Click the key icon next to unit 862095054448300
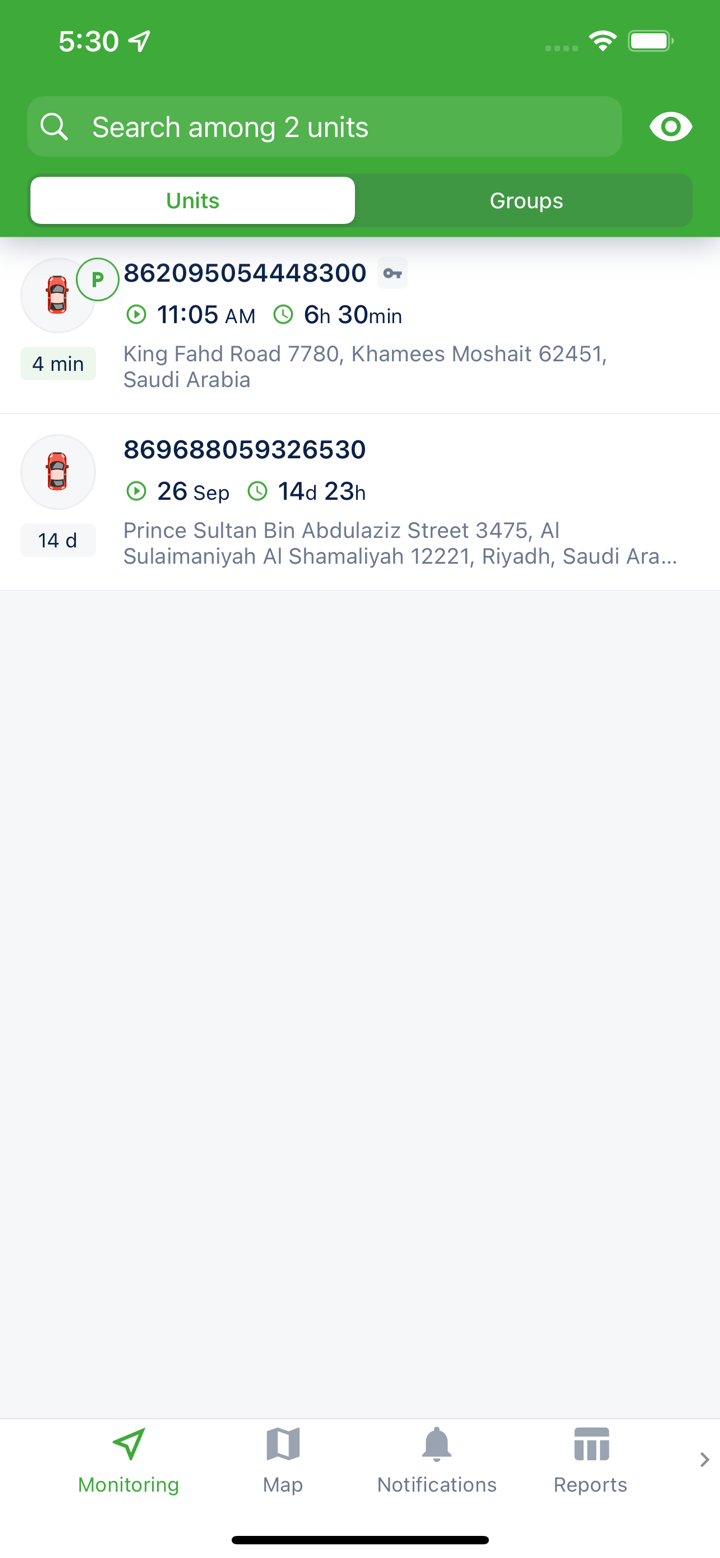Screen dimensions: 720x1558 (x=392, y=272)
